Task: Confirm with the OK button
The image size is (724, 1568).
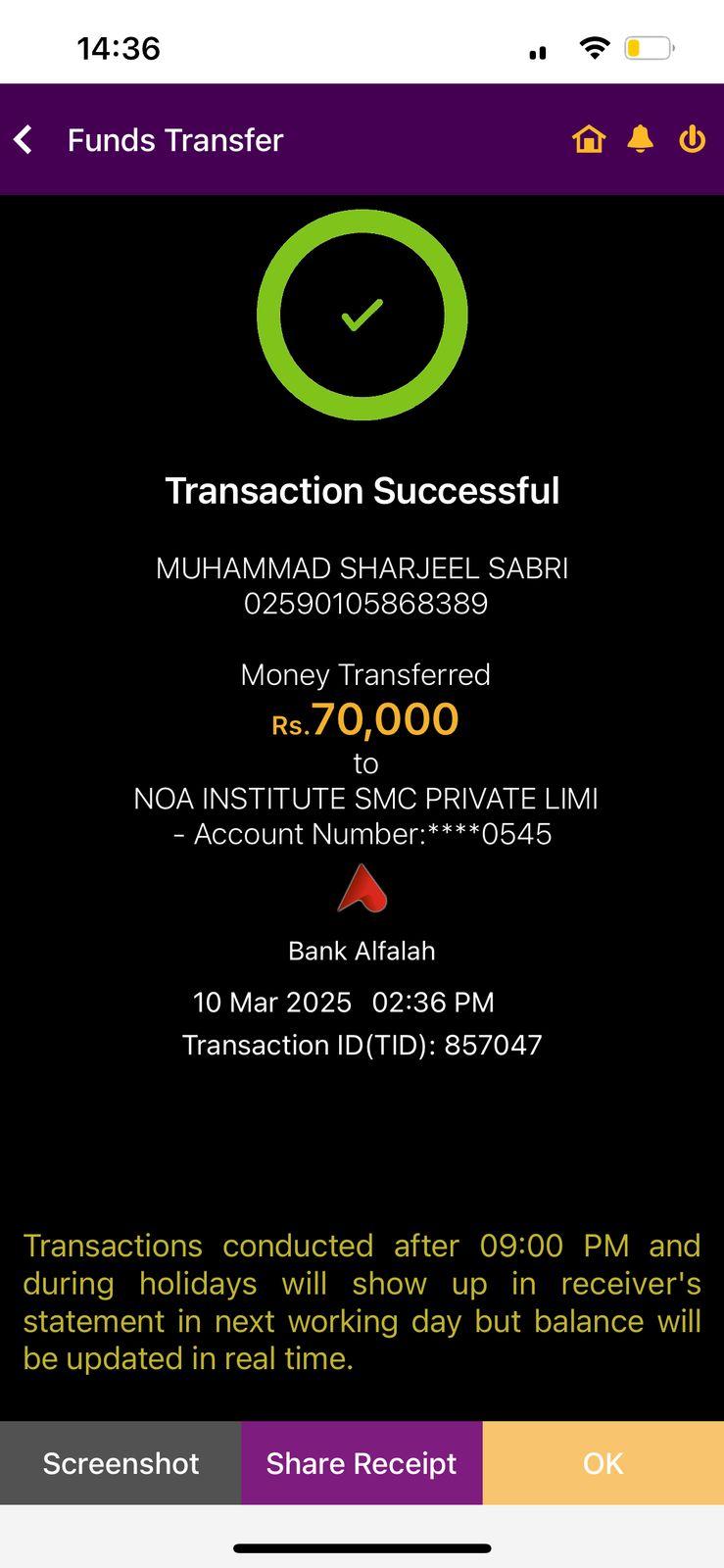Action: click(603, 1463)
